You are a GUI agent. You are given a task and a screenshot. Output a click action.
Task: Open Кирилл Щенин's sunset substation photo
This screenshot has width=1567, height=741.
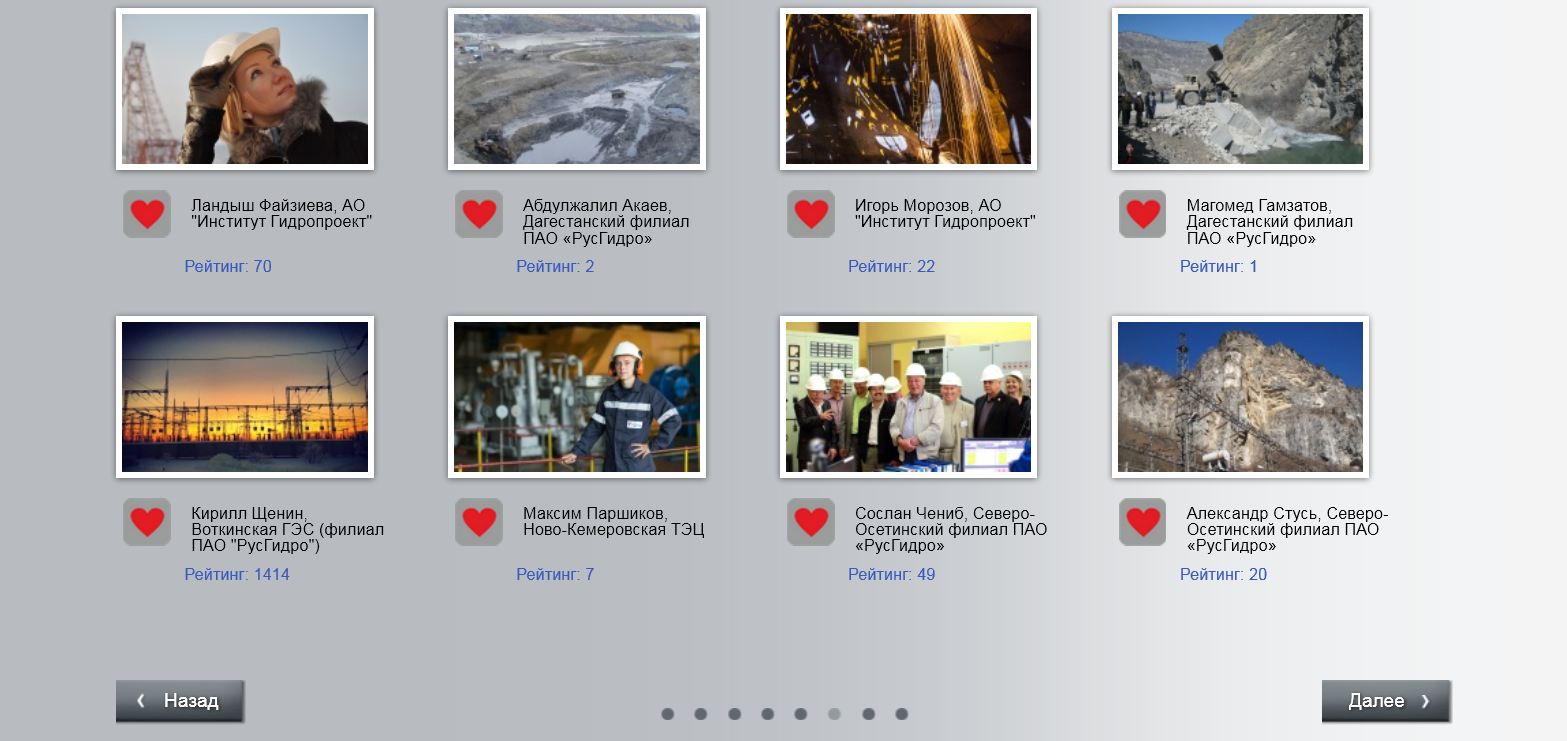[245, 397]
